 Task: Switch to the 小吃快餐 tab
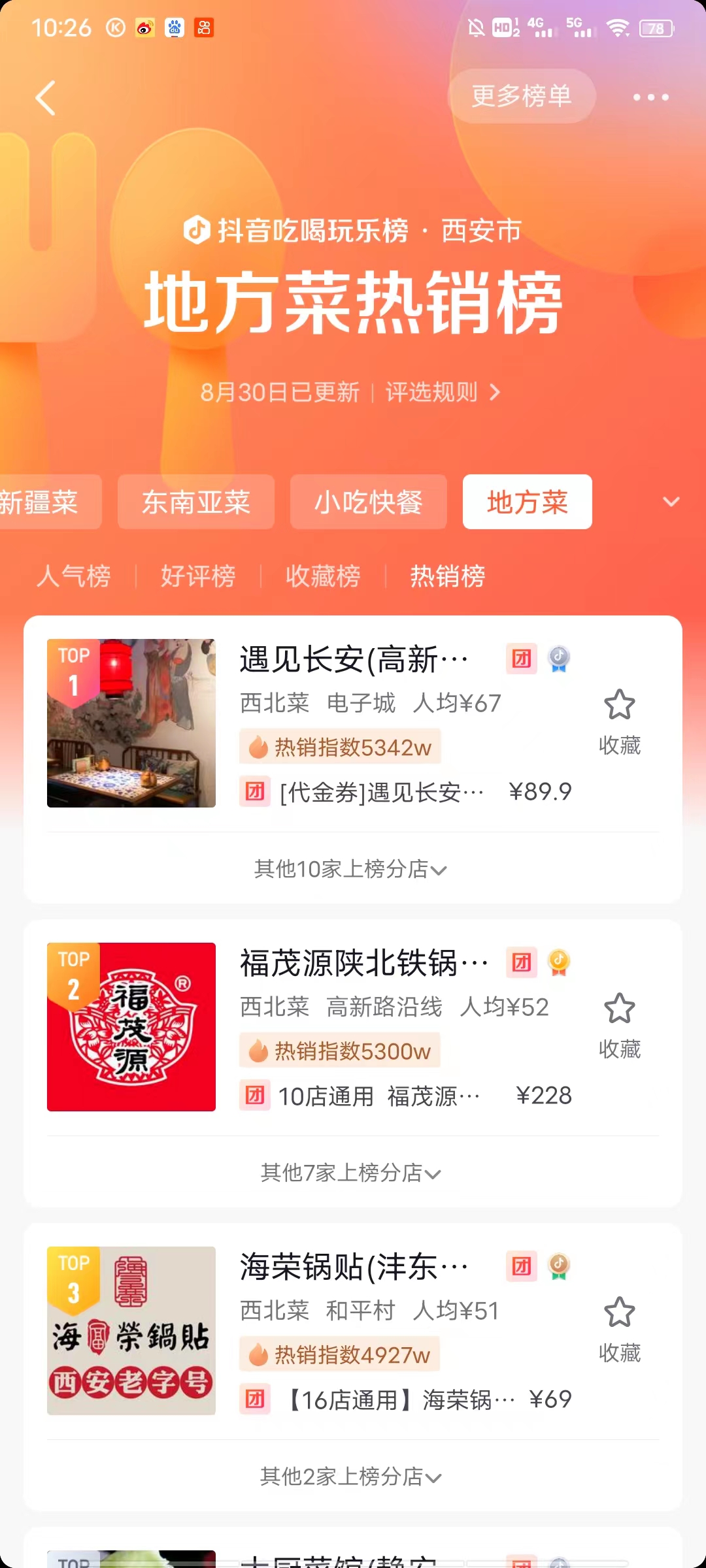pyautogui.click(x=368, y=502)
